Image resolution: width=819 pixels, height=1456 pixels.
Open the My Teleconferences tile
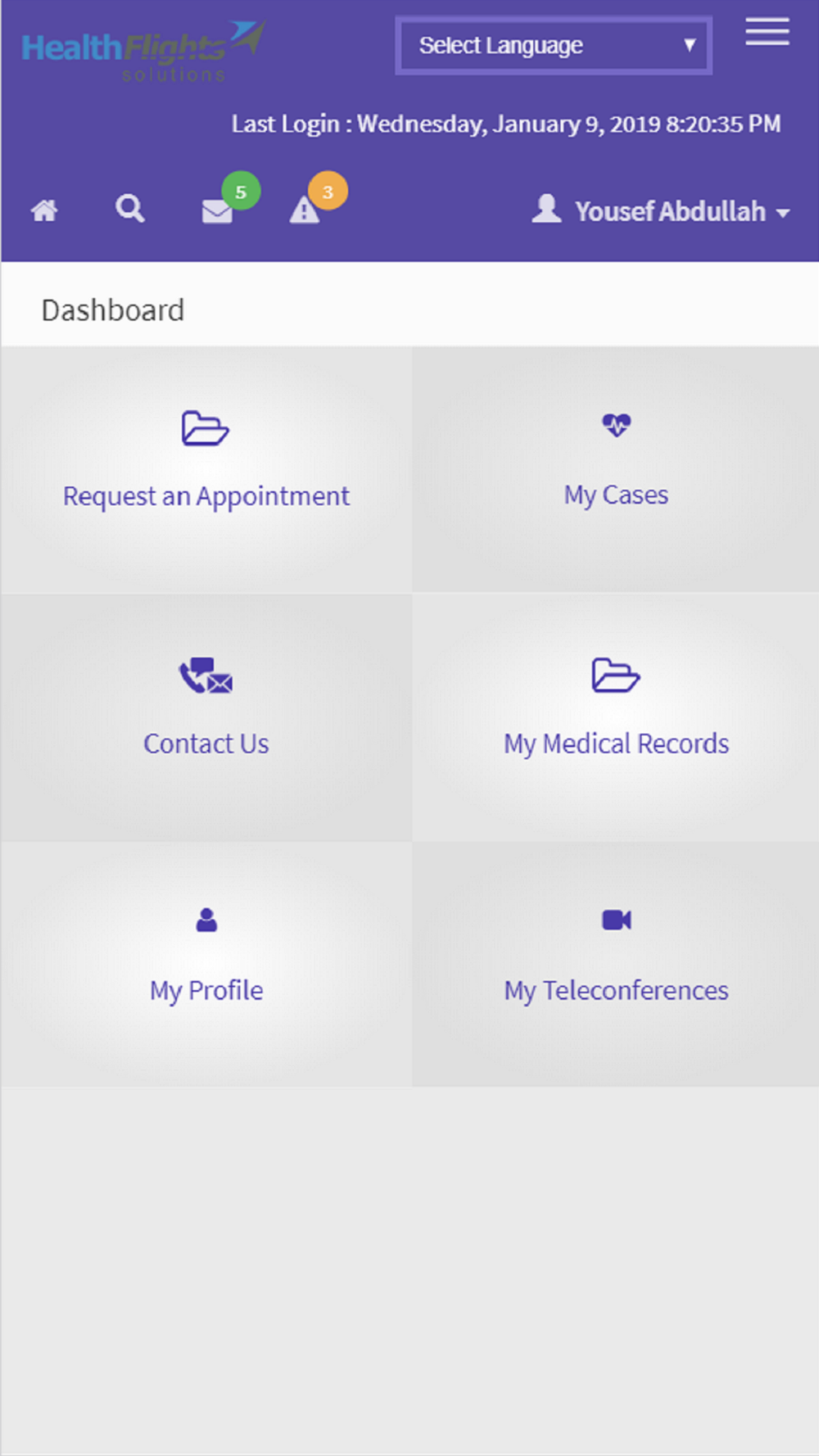[616, 965]
